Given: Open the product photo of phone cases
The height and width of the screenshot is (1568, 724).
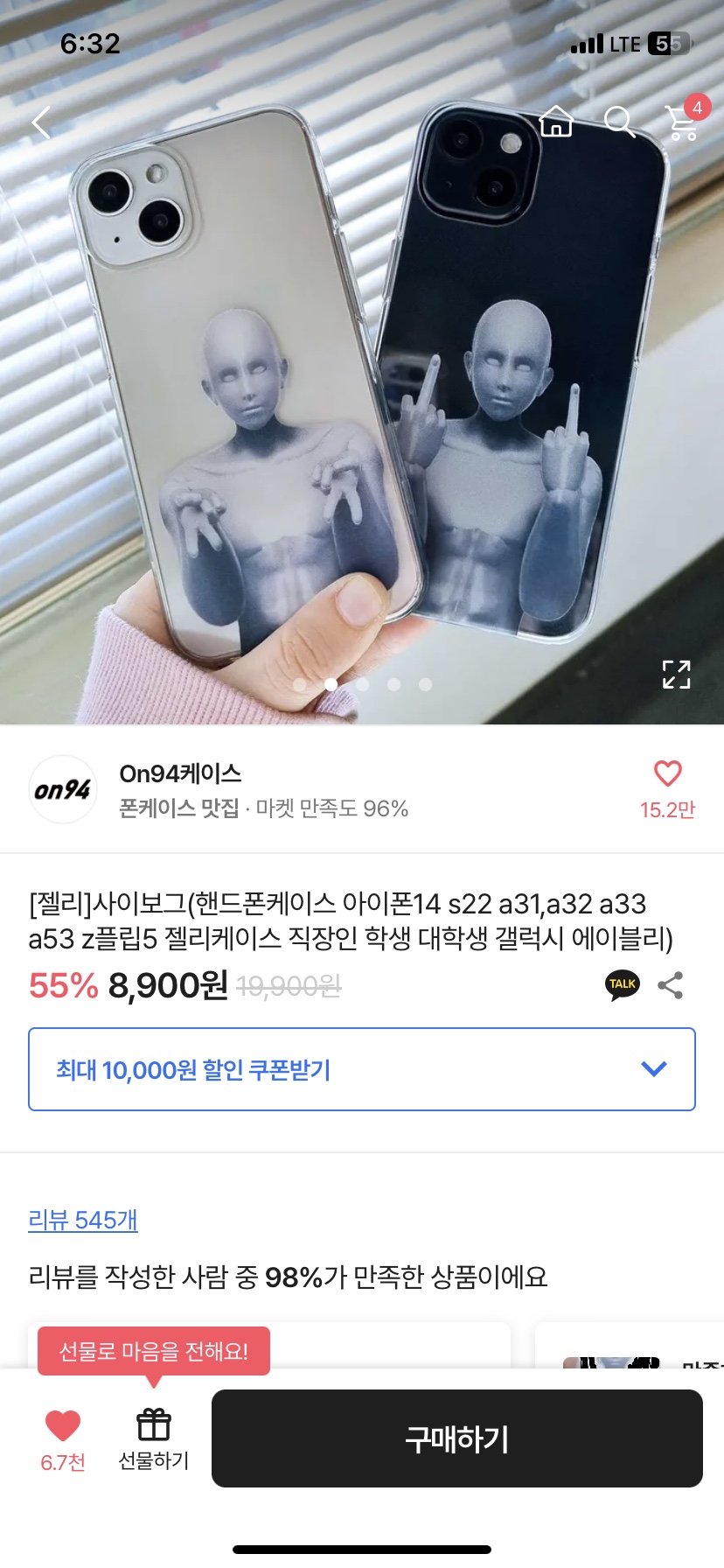Looking at the screenshot, I should coord(362,385).
